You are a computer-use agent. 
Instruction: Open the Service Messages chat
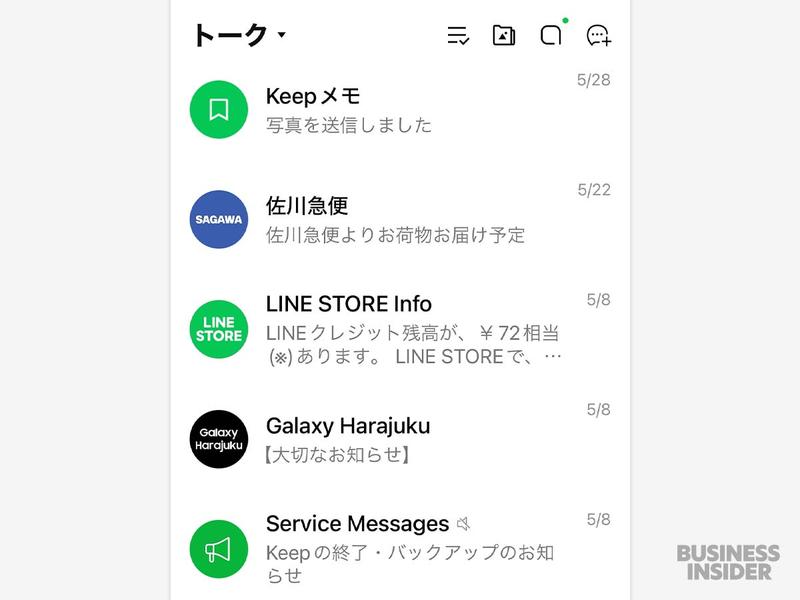click(x=400, y=549)
